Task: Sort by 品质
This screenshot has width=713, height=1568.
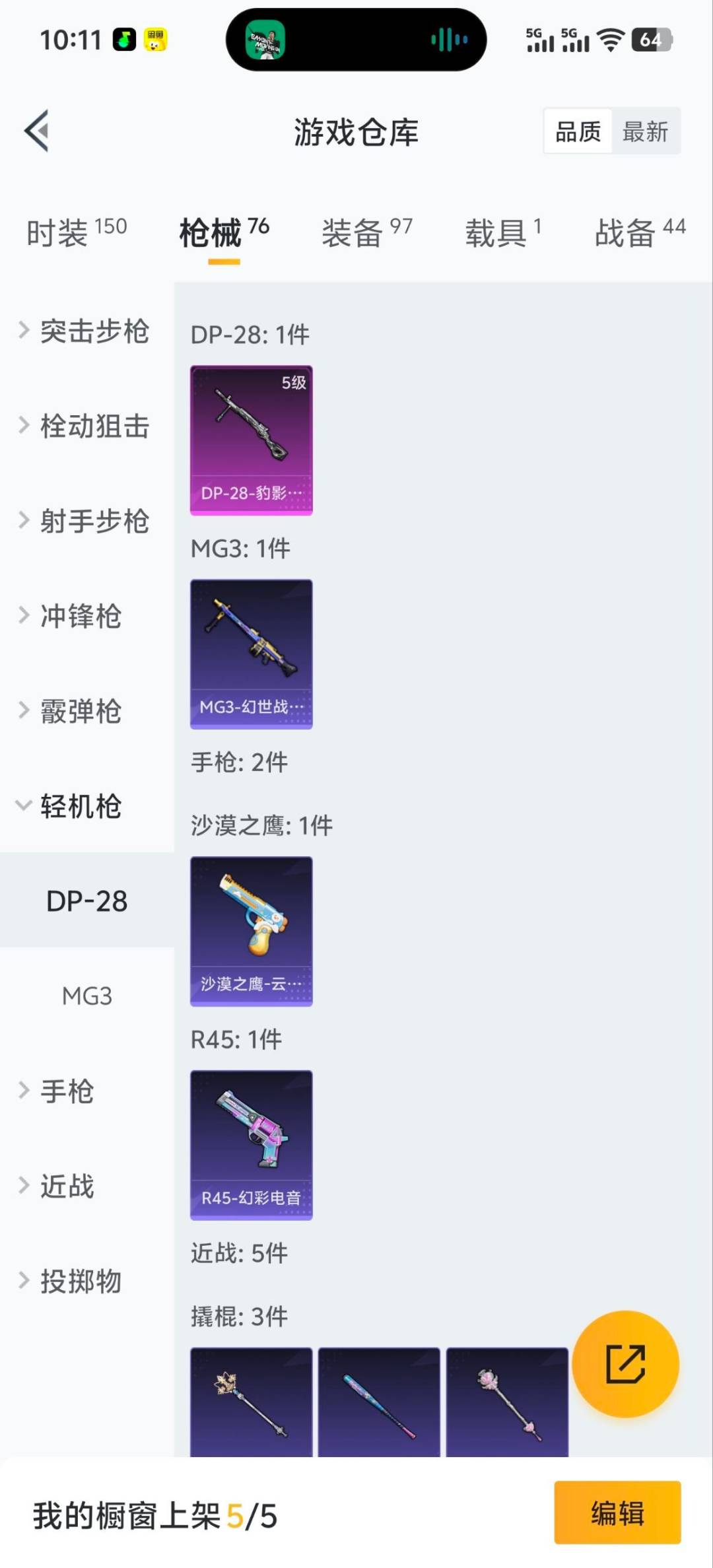Action: click(578, 131)
